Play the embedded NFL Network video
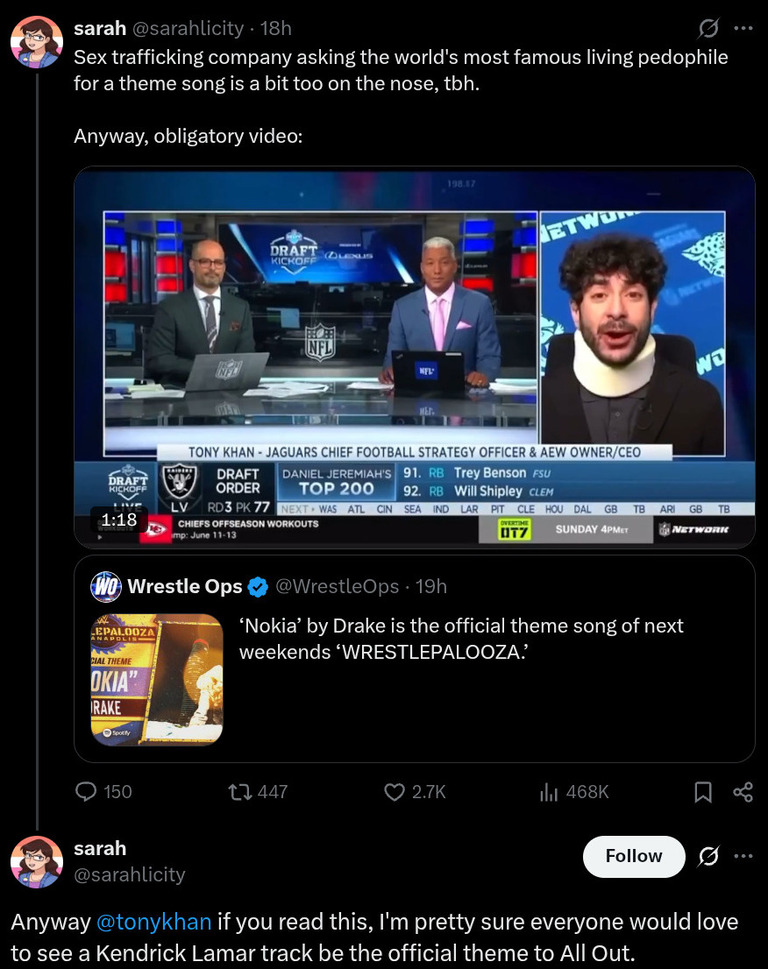 point(414,358)
